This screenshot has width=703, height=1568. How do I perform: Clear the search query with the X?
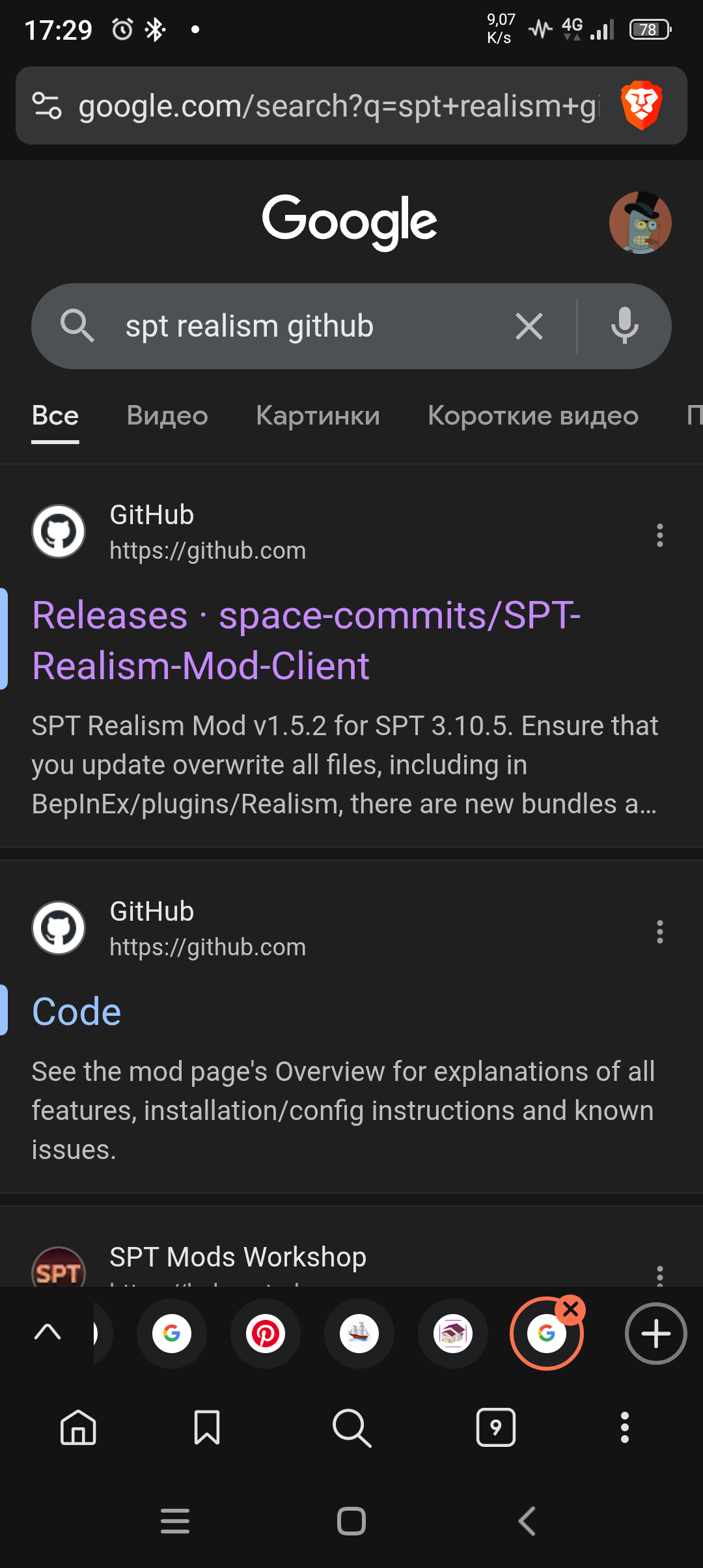(529, 326)
